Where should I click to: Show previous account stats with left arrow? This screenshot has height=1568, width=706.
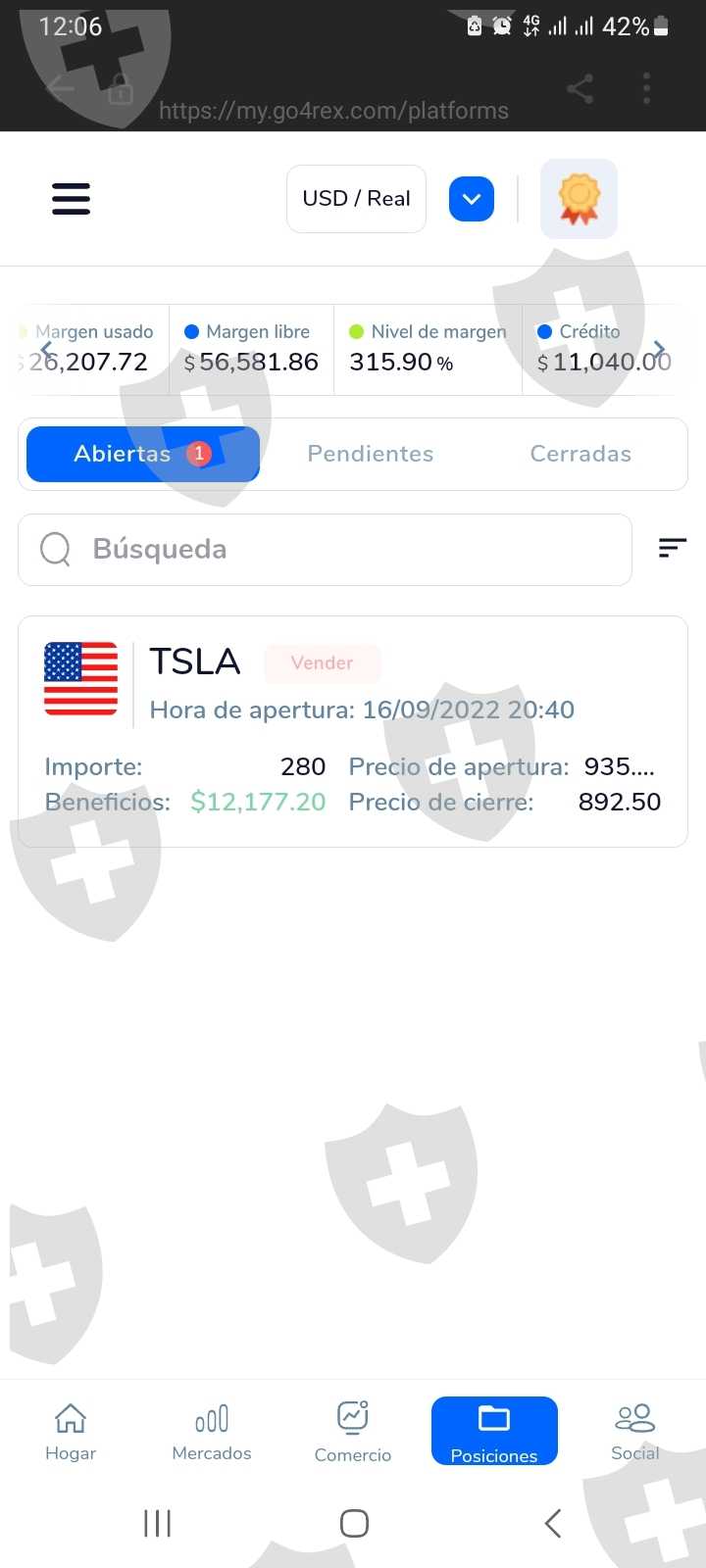point(45,349)
